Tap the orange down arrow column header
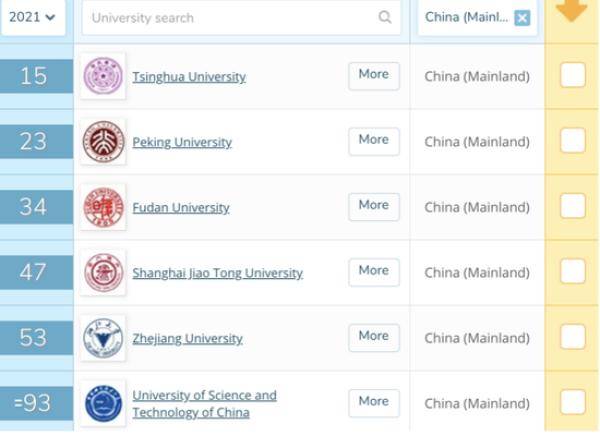 click(572, 10)
